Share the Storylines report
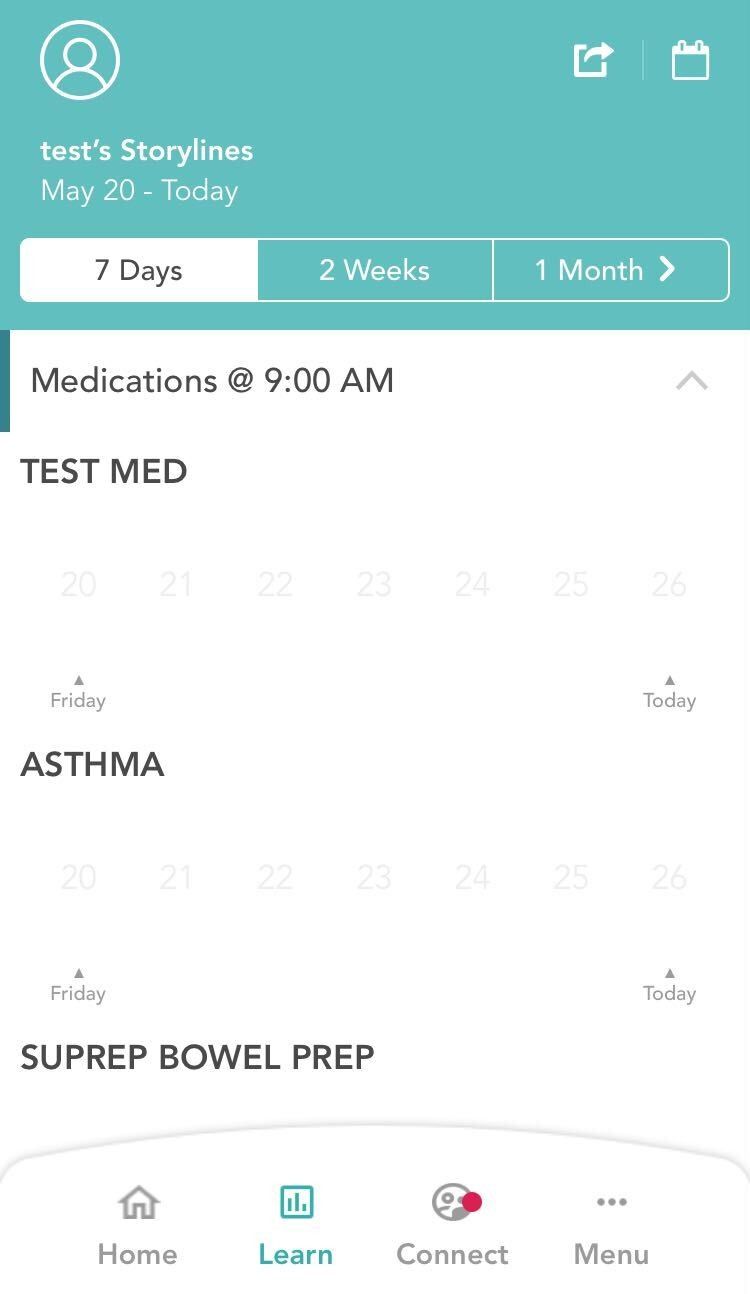The width and height of the screenshot is (750, 1294). [593, 60]
